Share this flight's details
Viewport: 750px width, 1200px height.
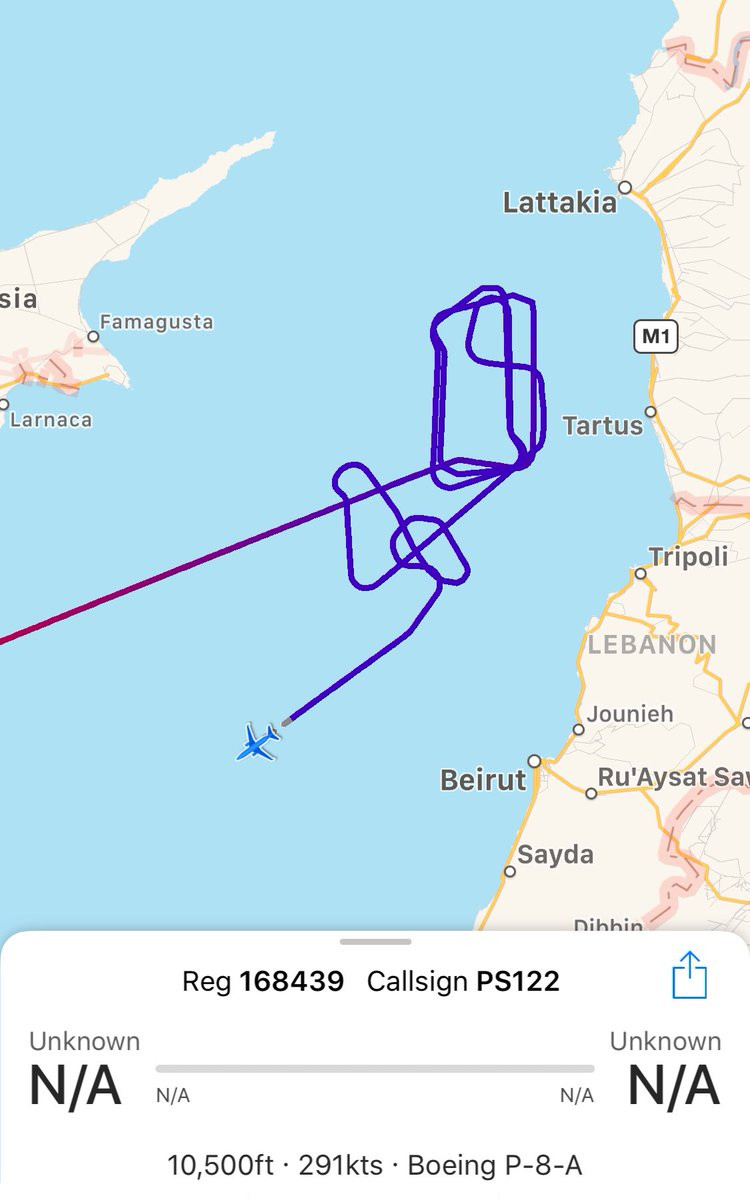click(x=689, y=975)
